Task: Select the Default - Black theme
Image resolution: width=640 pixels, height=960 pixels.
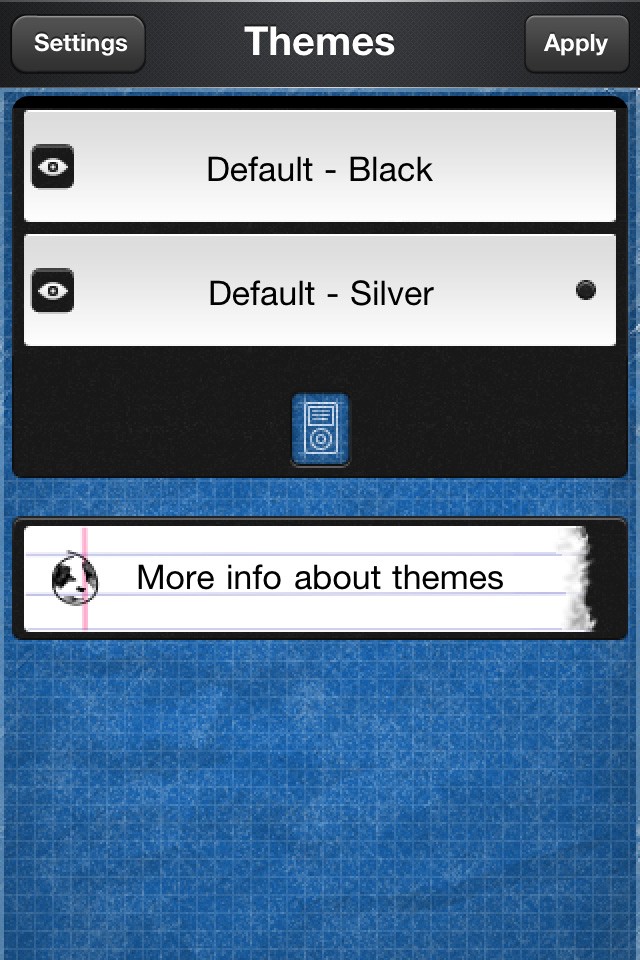Action: click(320, 169)
